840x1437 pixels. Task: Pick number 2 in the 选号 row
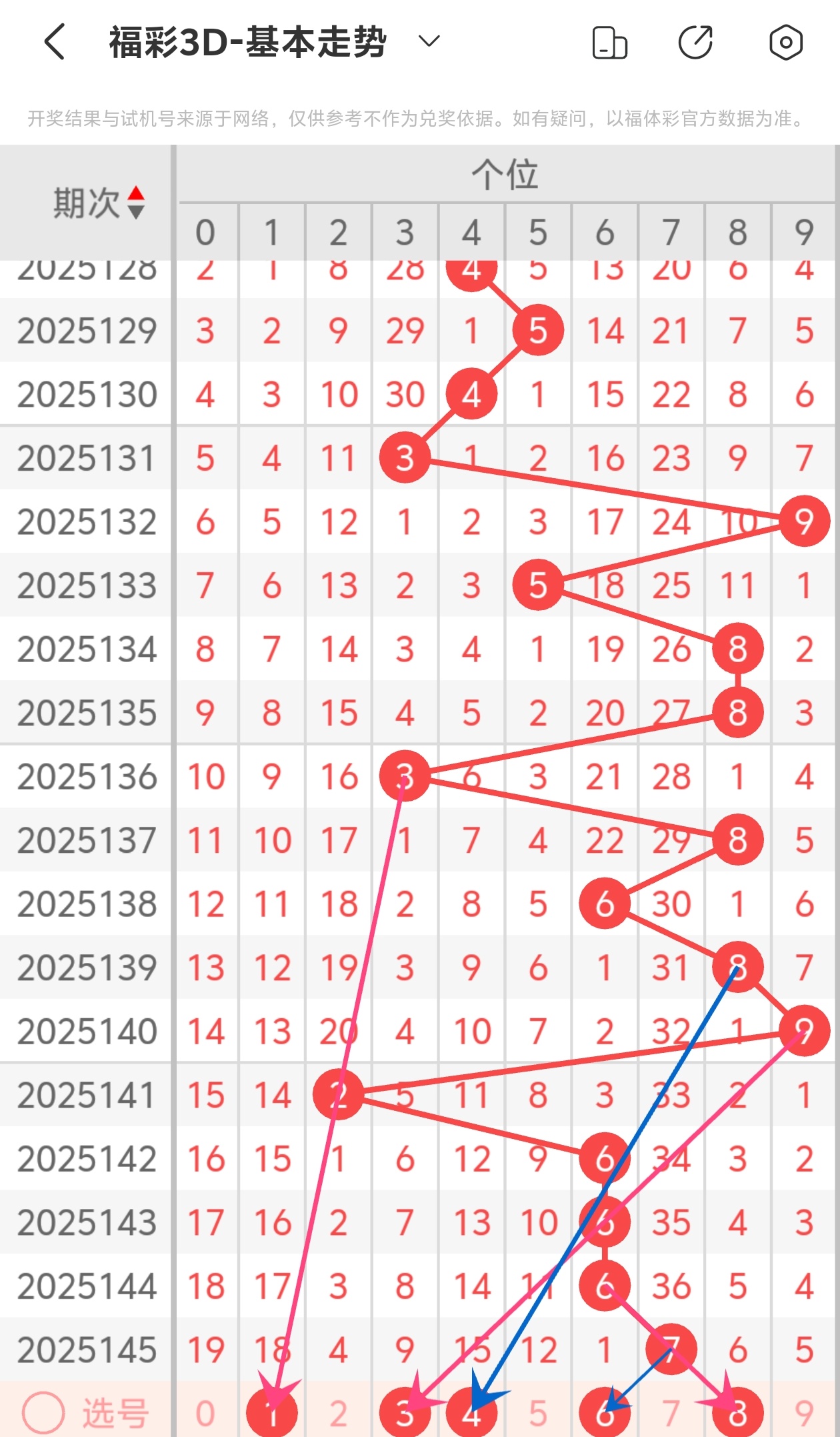(339, 1414)
